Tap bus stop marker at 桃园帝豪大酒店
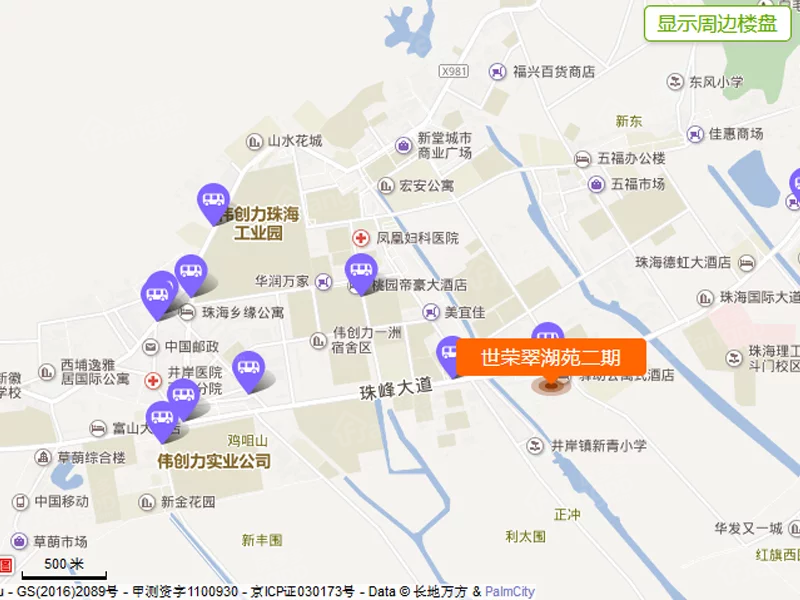This screenshot has height=600, width=800. 361,270
